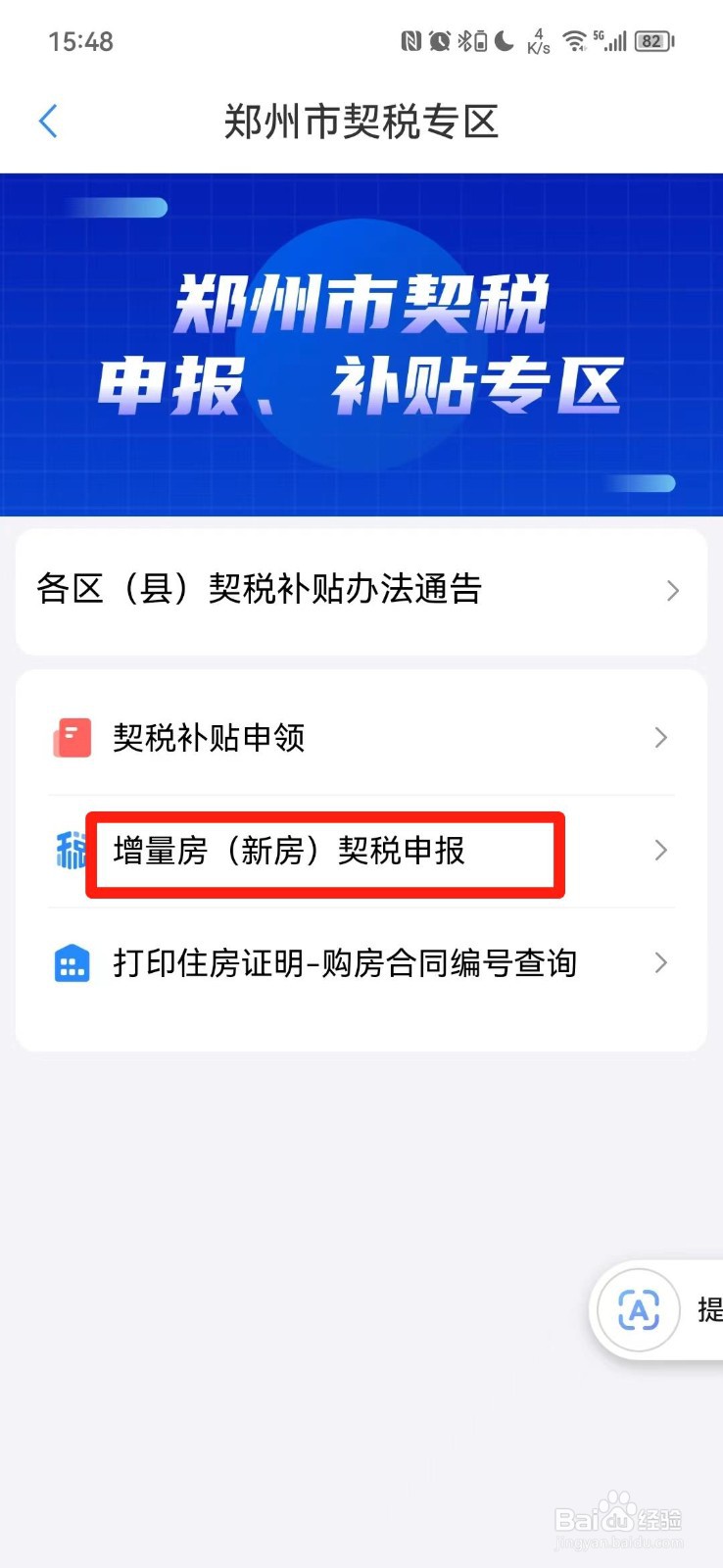723x1568 pixels.
Task: Open 契税补贴申领 using its right arrow
Action: coord(658,738)
